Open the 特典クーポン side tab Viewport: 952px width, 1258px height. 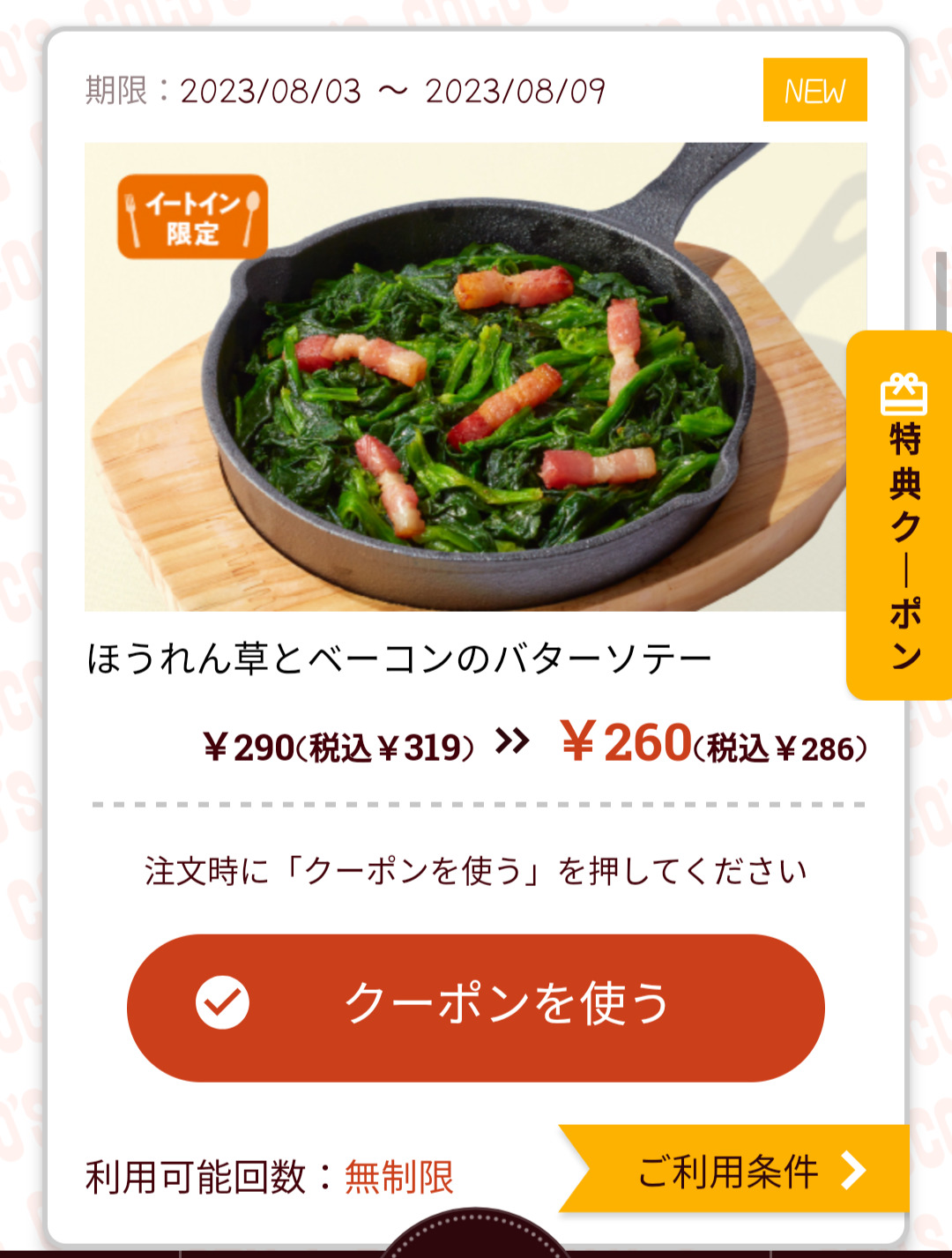click(901, 516)
